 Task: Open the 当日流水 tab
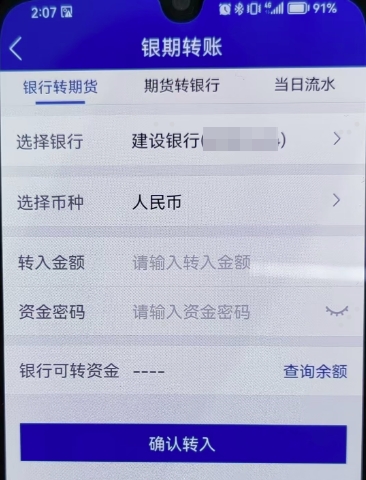pyautogui.click(x=304, y=84)
